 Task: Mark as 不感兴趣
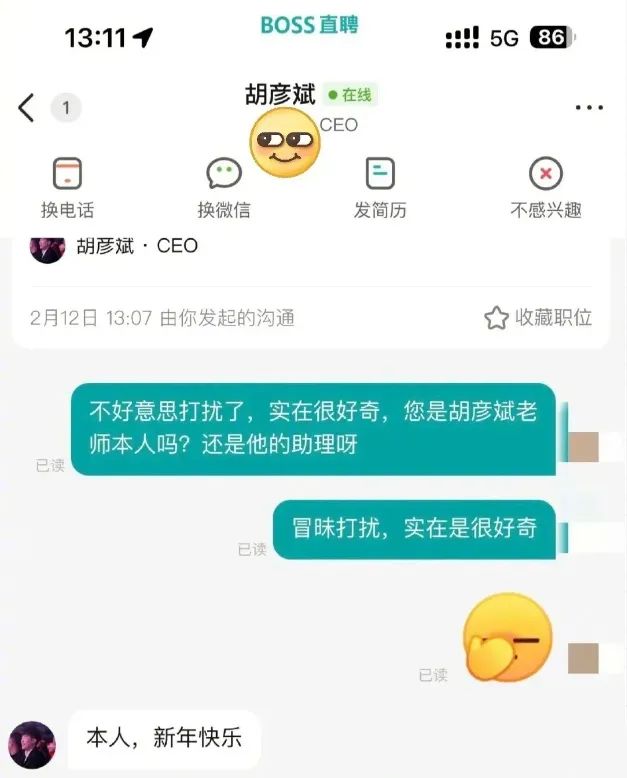click(545, 187)
